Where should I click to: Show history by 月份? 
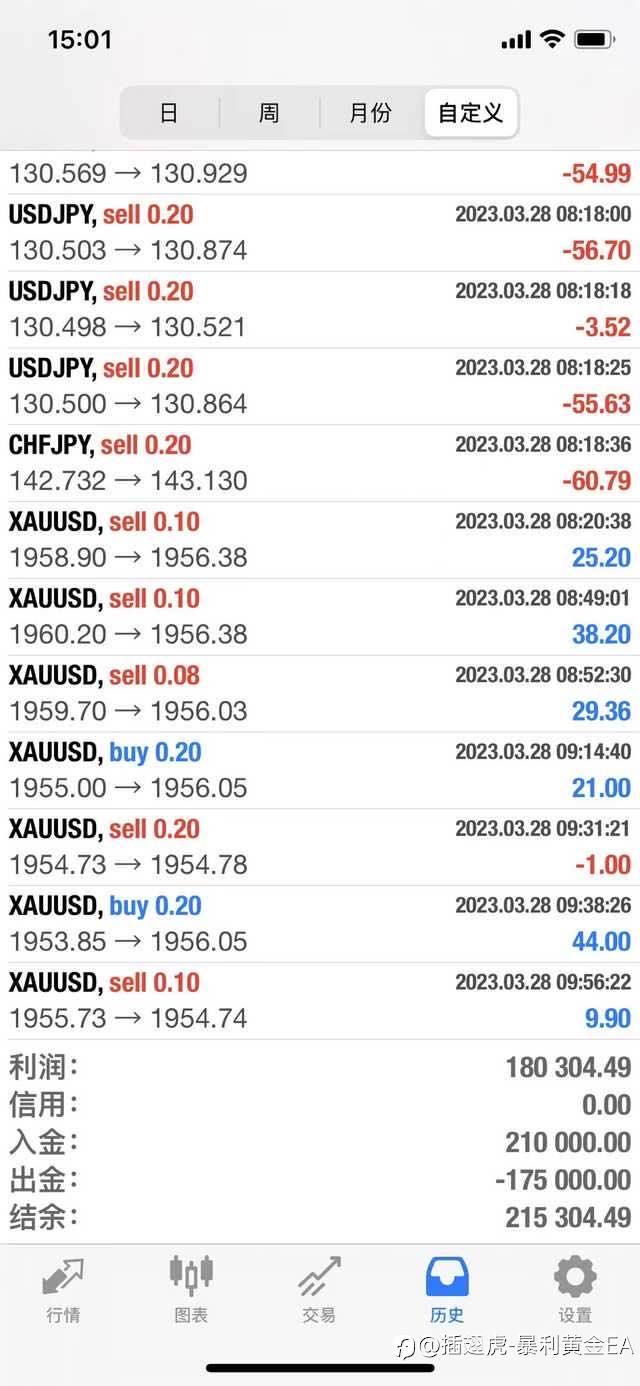[370, 113]
